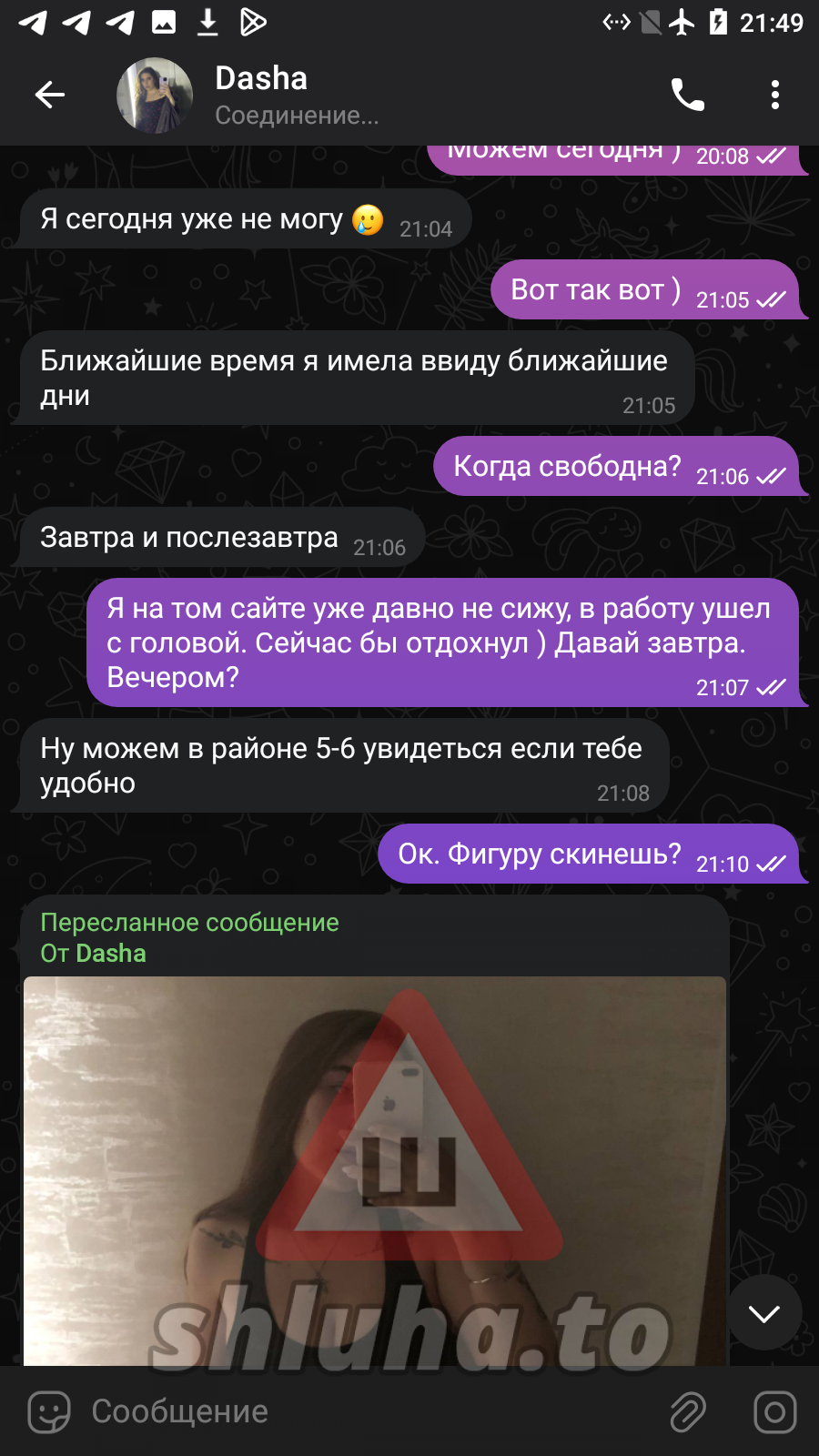Open the camera to record a video message
Screen dimensions: 819x1456
point(774,1411)
